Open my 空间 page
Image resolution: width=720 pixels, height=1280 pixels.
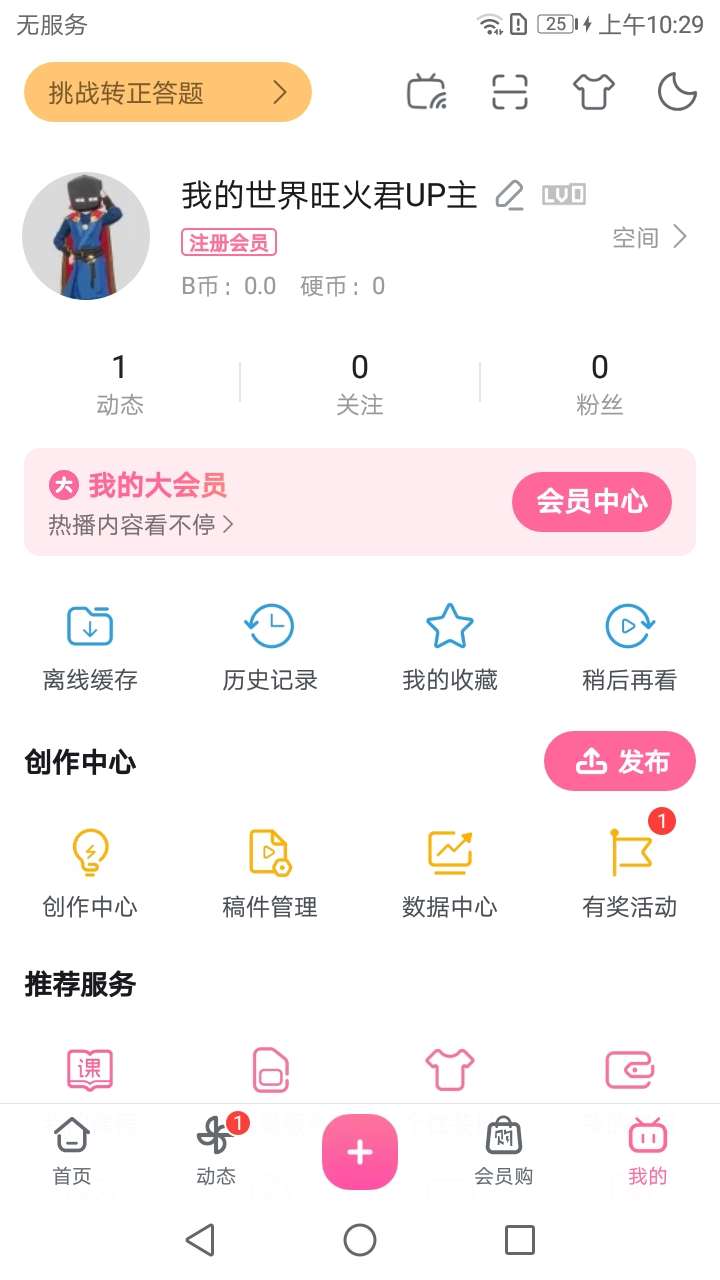(650, 237)
